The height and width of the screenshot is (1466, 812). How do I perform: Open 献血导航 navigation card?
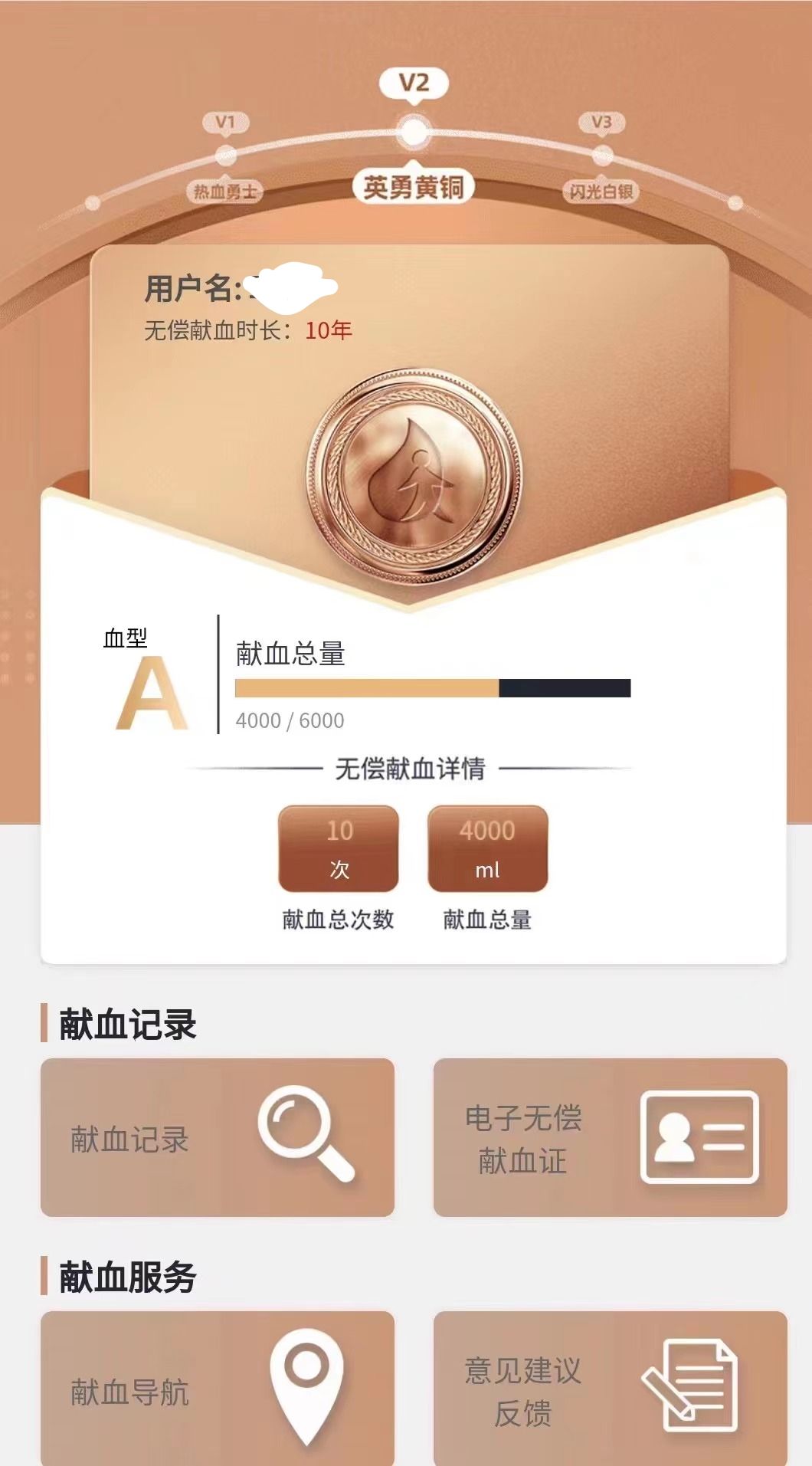pos(217,1389)
